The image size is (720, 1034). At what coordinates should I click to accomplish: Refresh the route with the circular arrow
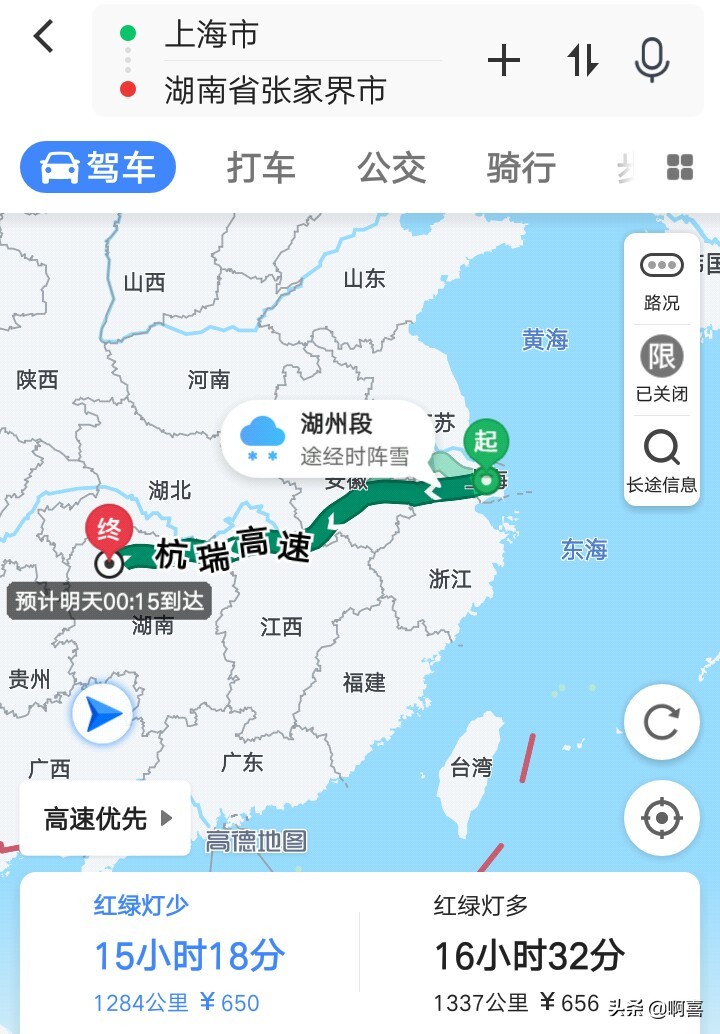(661, 721)
